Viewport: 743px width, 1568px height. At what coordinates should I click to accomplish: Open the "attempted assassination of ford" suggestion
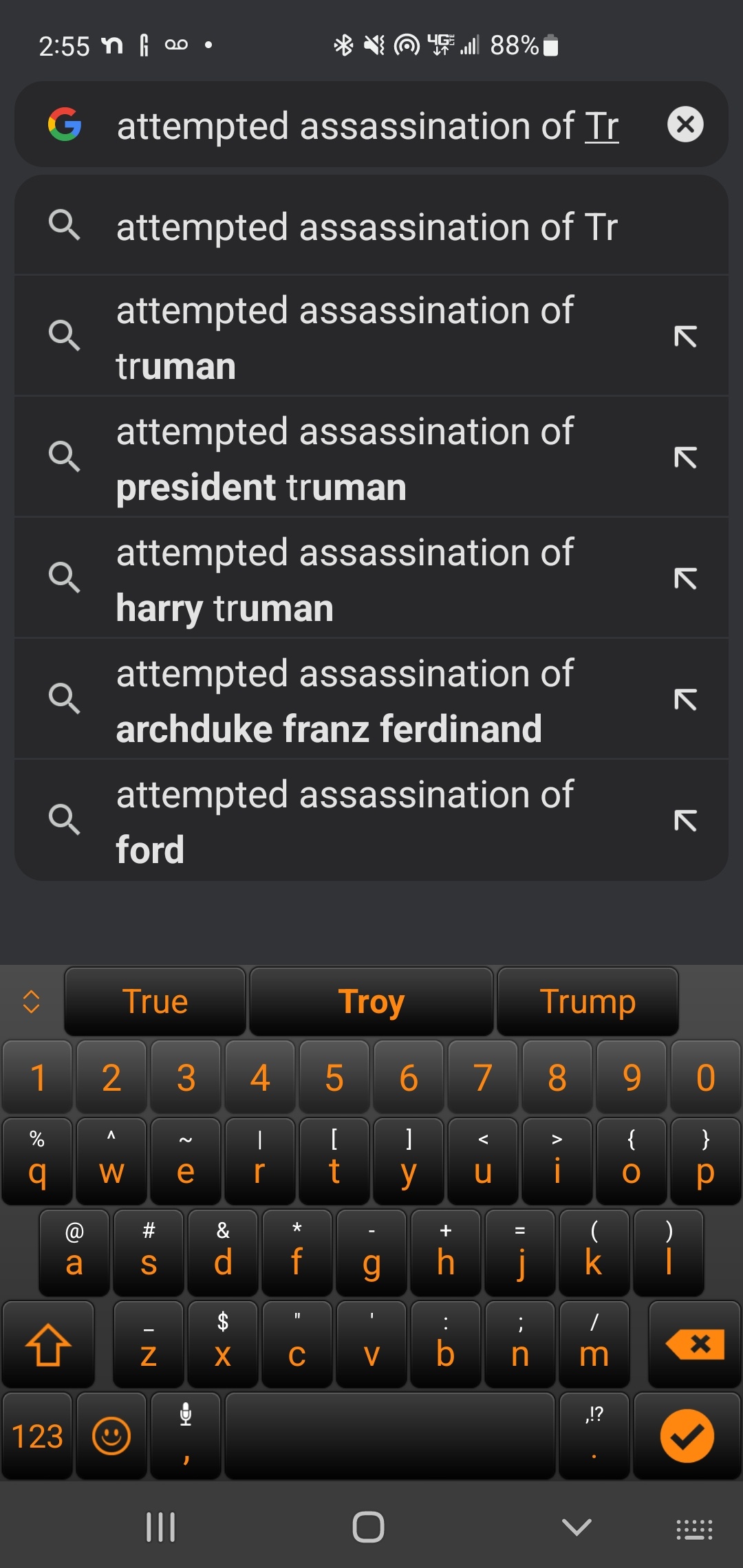[371, 820]
